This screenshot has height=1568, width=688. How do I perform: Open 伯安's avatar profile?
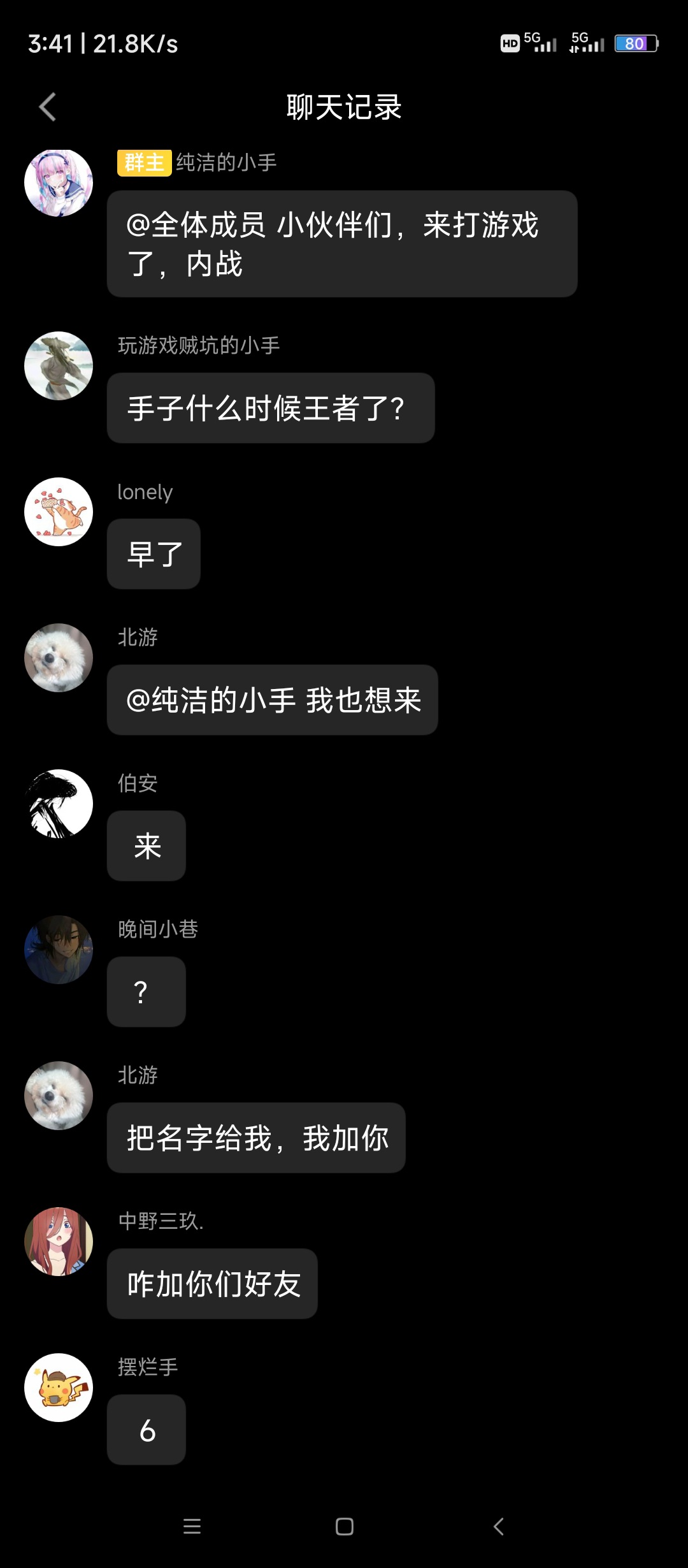point(59,804)
